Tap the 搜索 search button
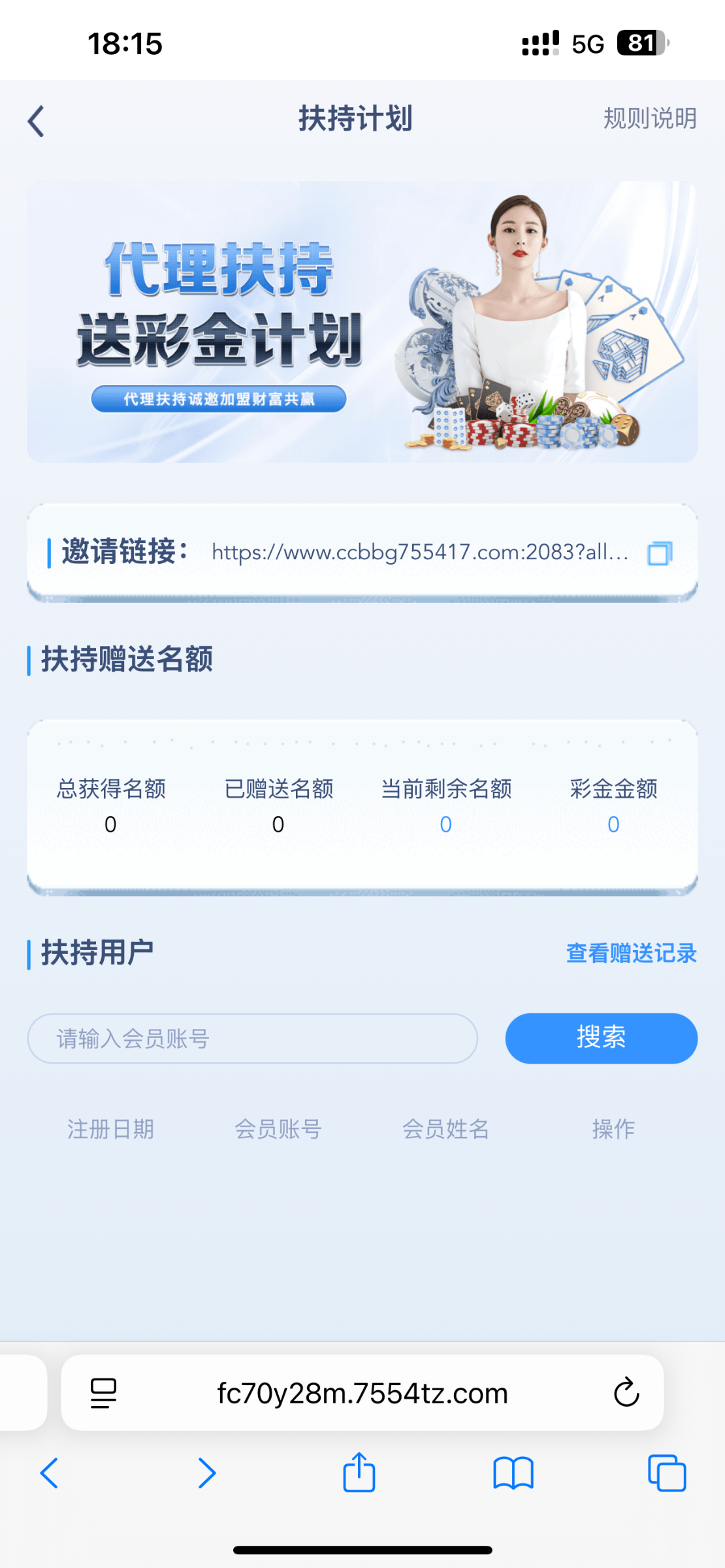 tap(601, 1039)
